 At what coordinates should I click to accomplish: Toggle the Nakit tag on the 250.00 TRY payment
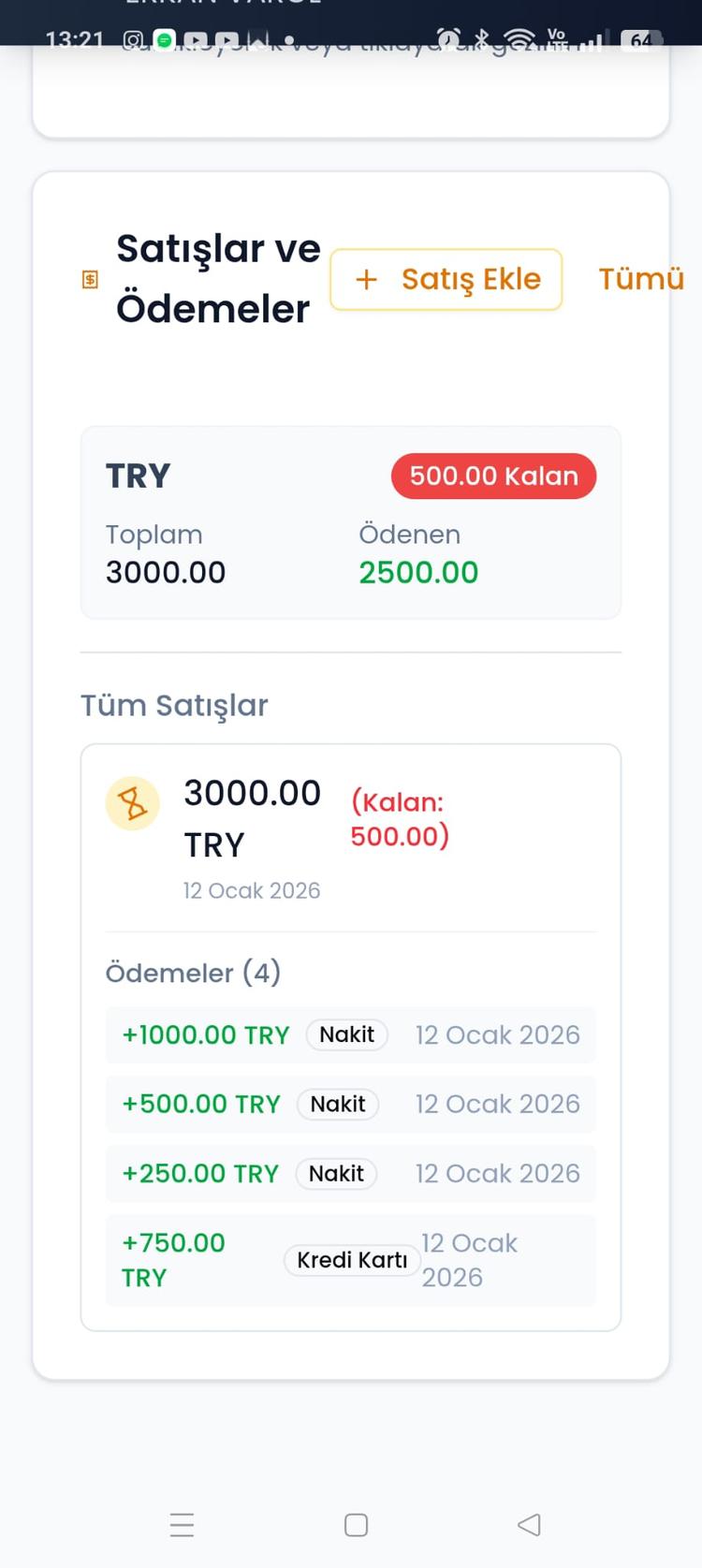point(336,1173)
